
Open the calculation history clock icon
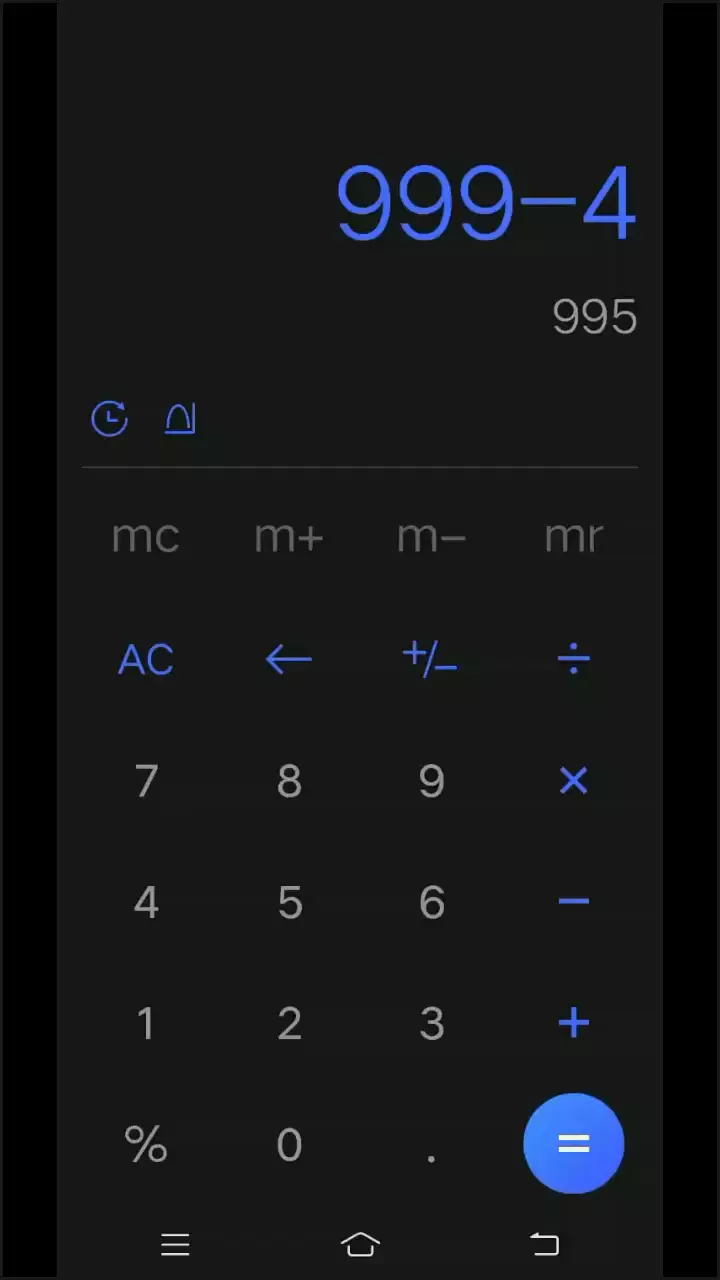pos(109,418)
